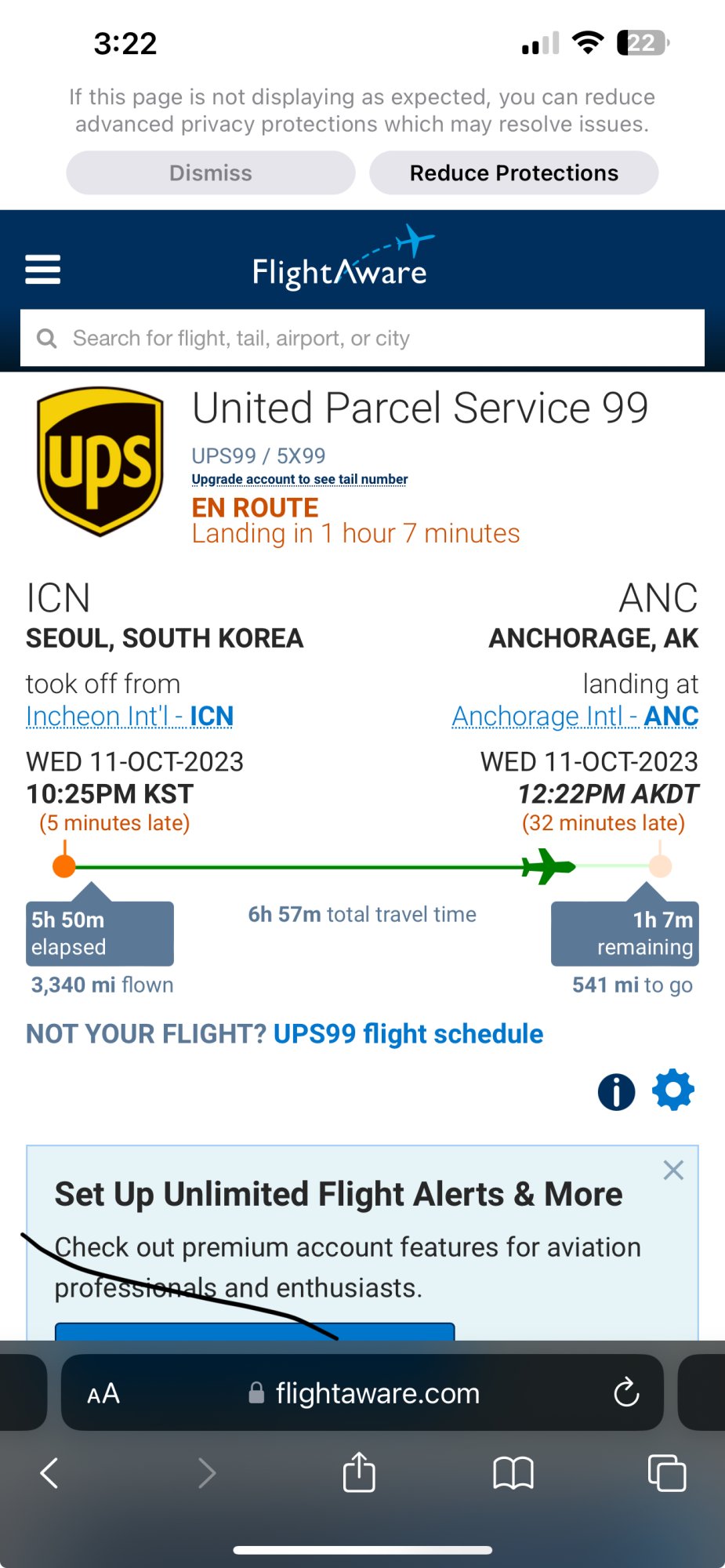Image resolution: width=725 pixels, height=1568 pixels.
Task: Open the Incheon Int'l - ICN airport link
Action: [129, 716]
